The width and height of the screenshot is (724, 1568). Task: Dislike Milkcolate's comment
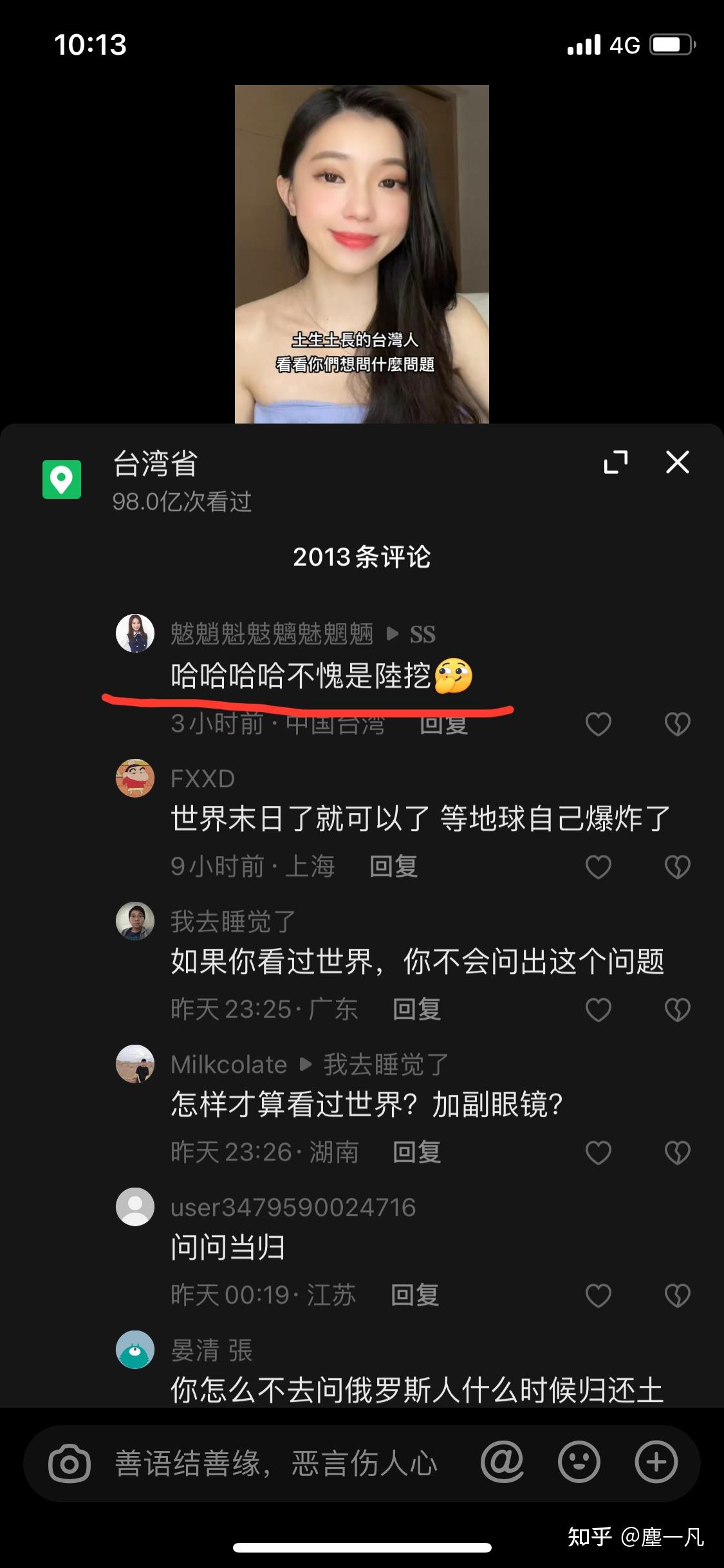677,1153
